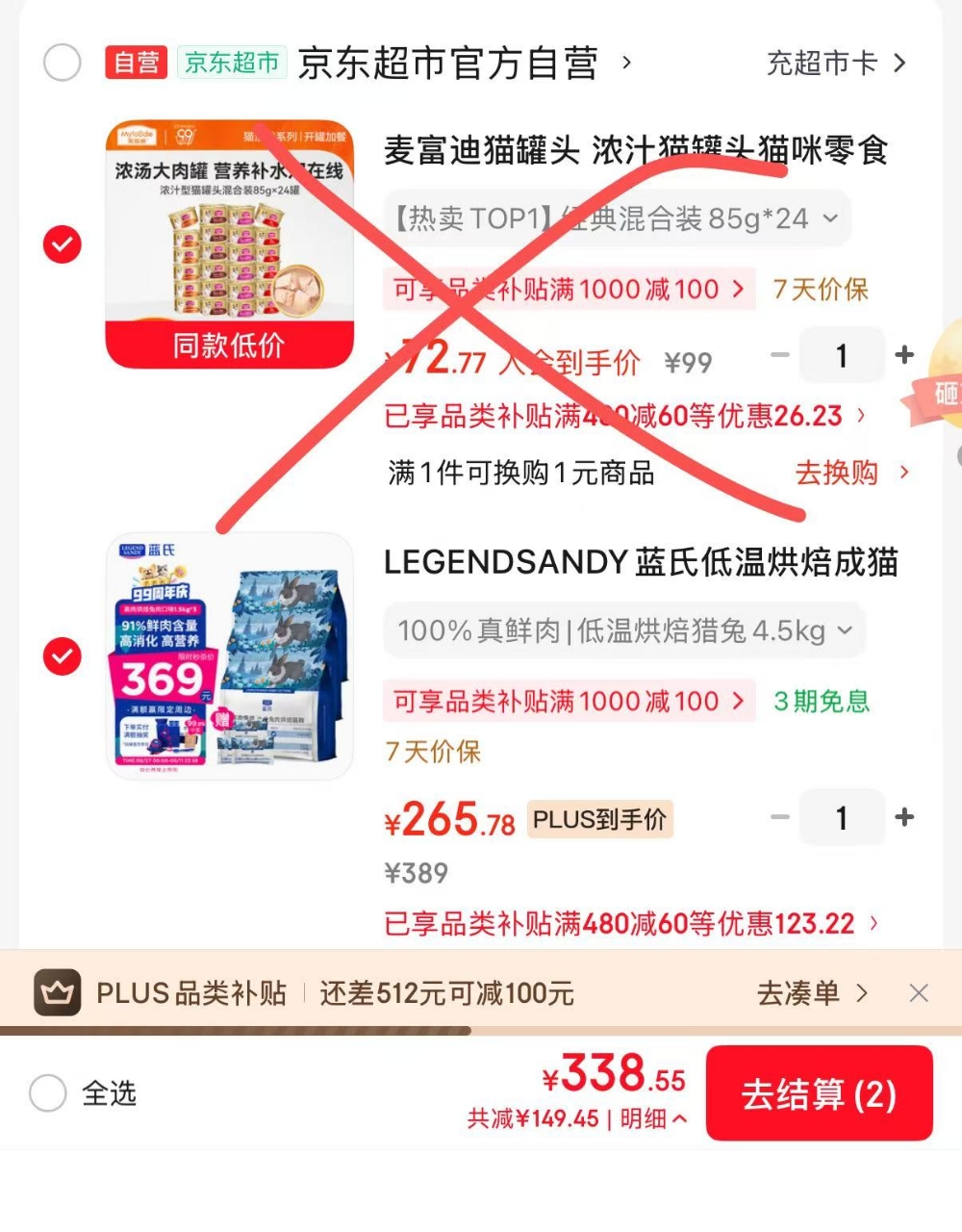Uncheck the LEGENDSANDY 蓝氏 cat food item
Viewport: 962px width, 1232px height.
pyautogui.click(x=63, y=656)
